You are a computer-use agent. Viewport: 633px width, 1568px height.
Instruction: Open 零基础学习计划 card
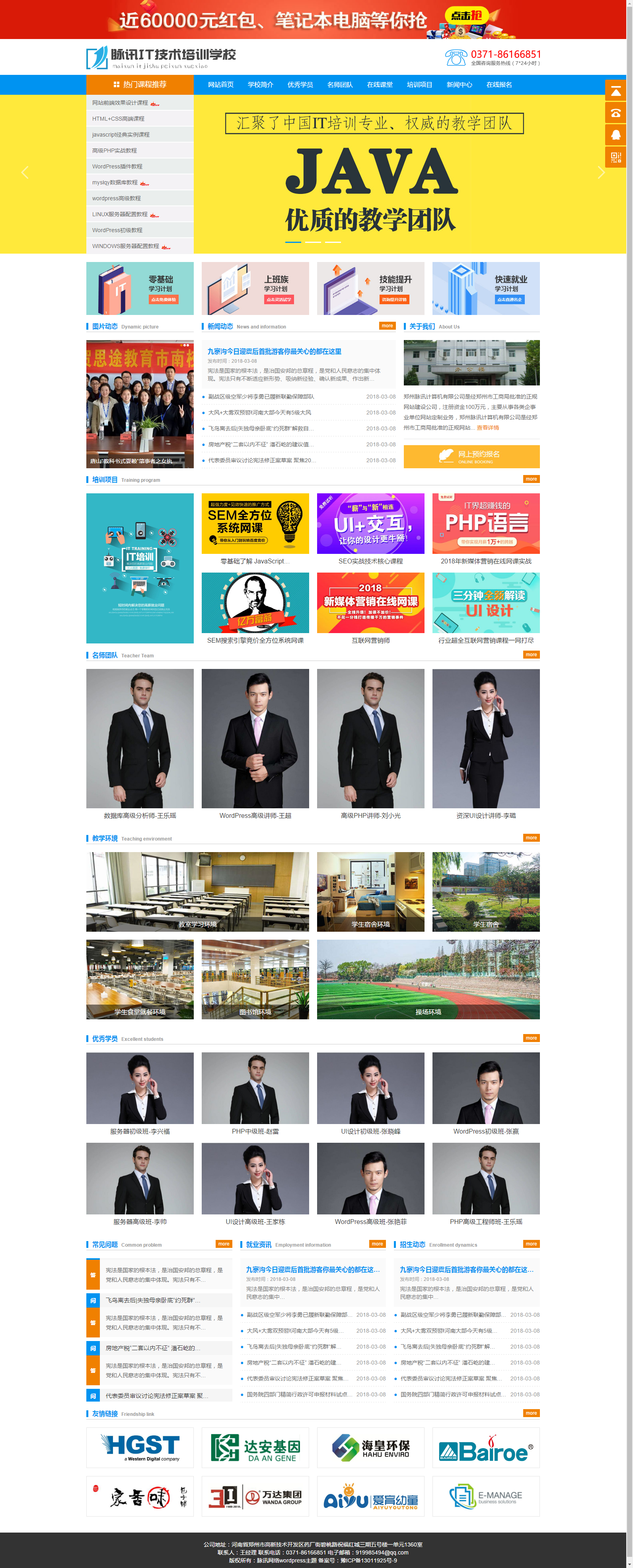140,289
